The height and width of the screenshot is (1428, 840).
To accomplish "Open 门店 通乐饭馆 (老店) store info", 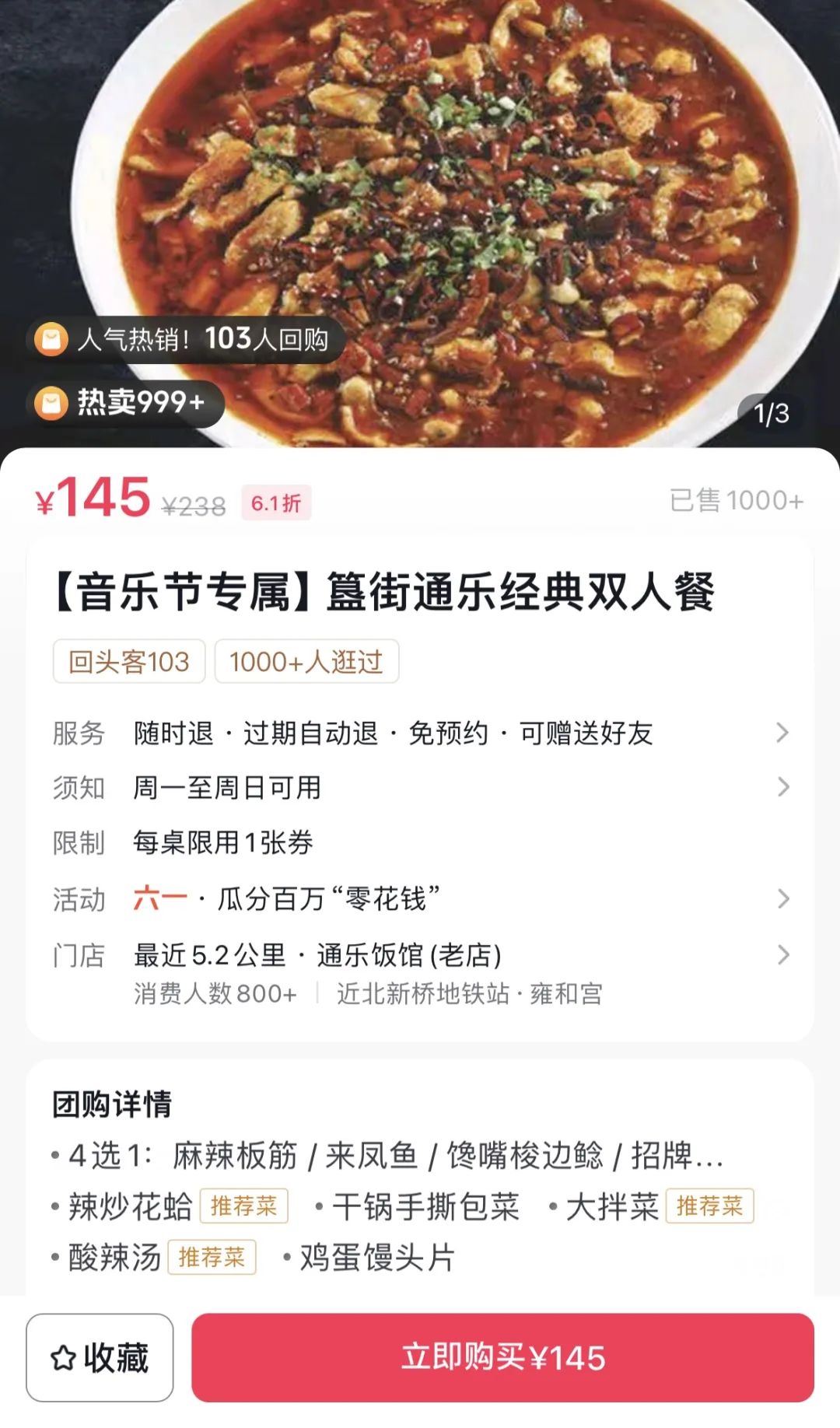I will click(420, 957).
